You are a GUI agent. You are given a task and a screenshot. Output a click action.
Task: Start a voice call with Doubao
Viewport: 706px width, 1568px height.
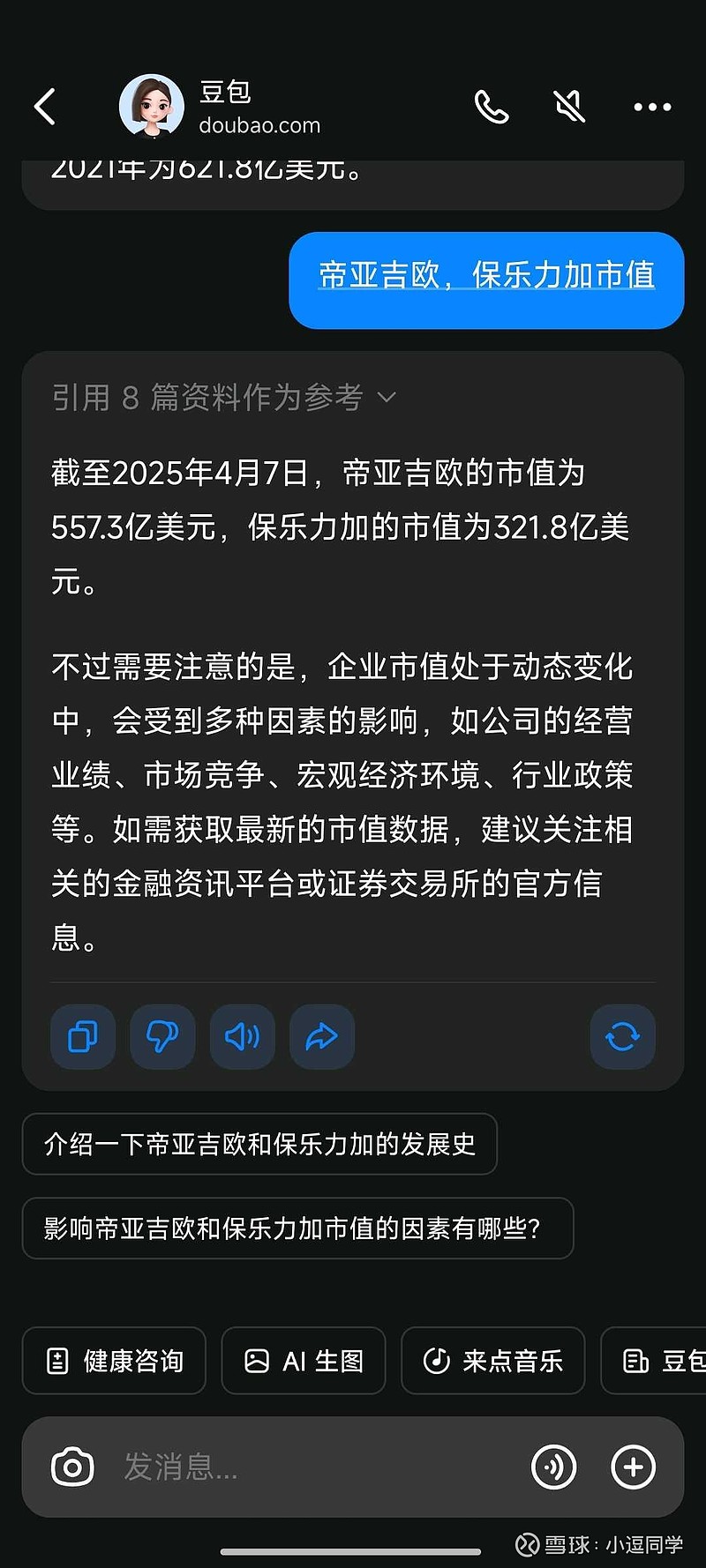[492, 106]
